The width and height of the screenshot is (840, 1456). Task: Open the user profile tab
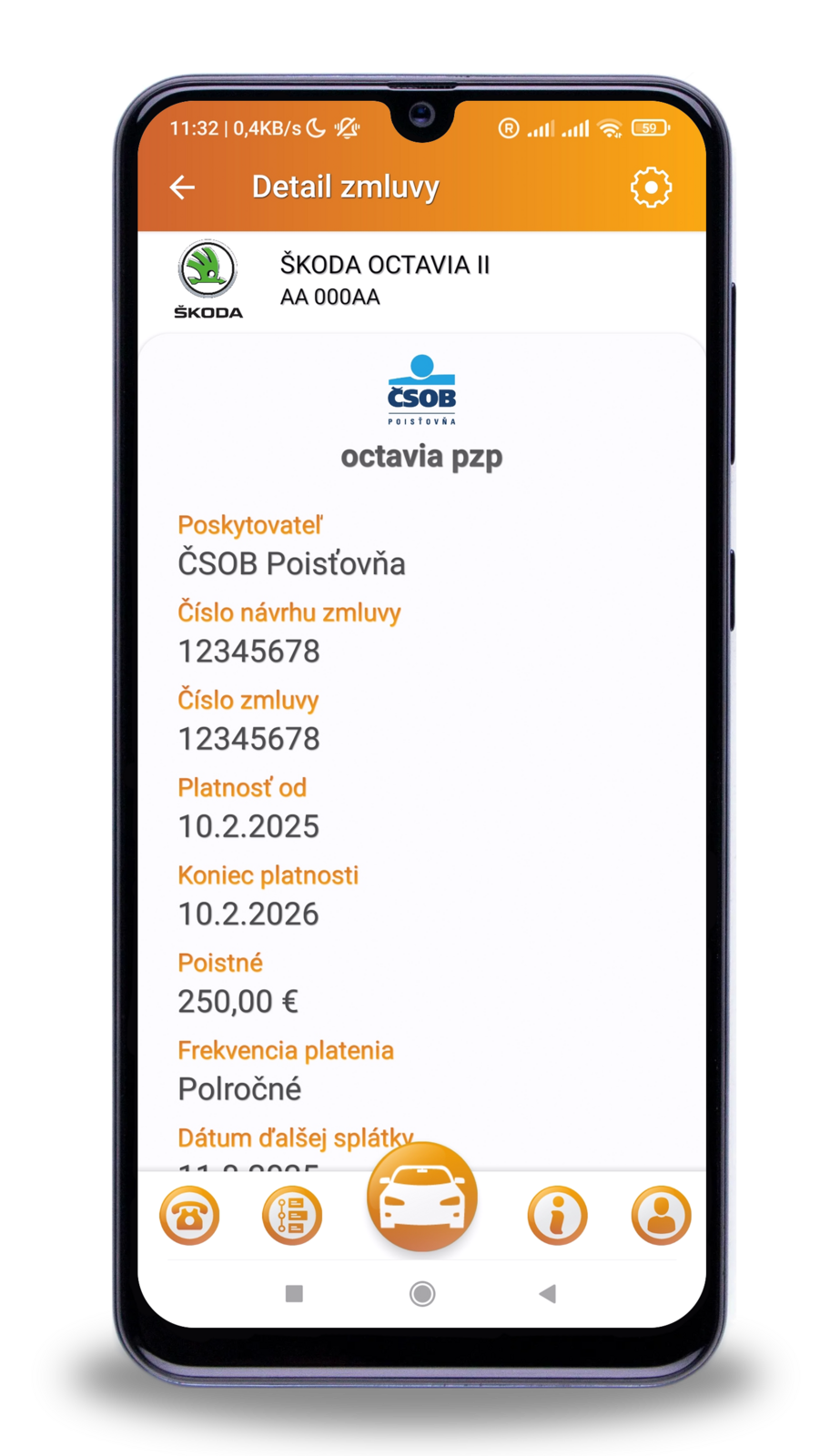(x=661, y=1216)
